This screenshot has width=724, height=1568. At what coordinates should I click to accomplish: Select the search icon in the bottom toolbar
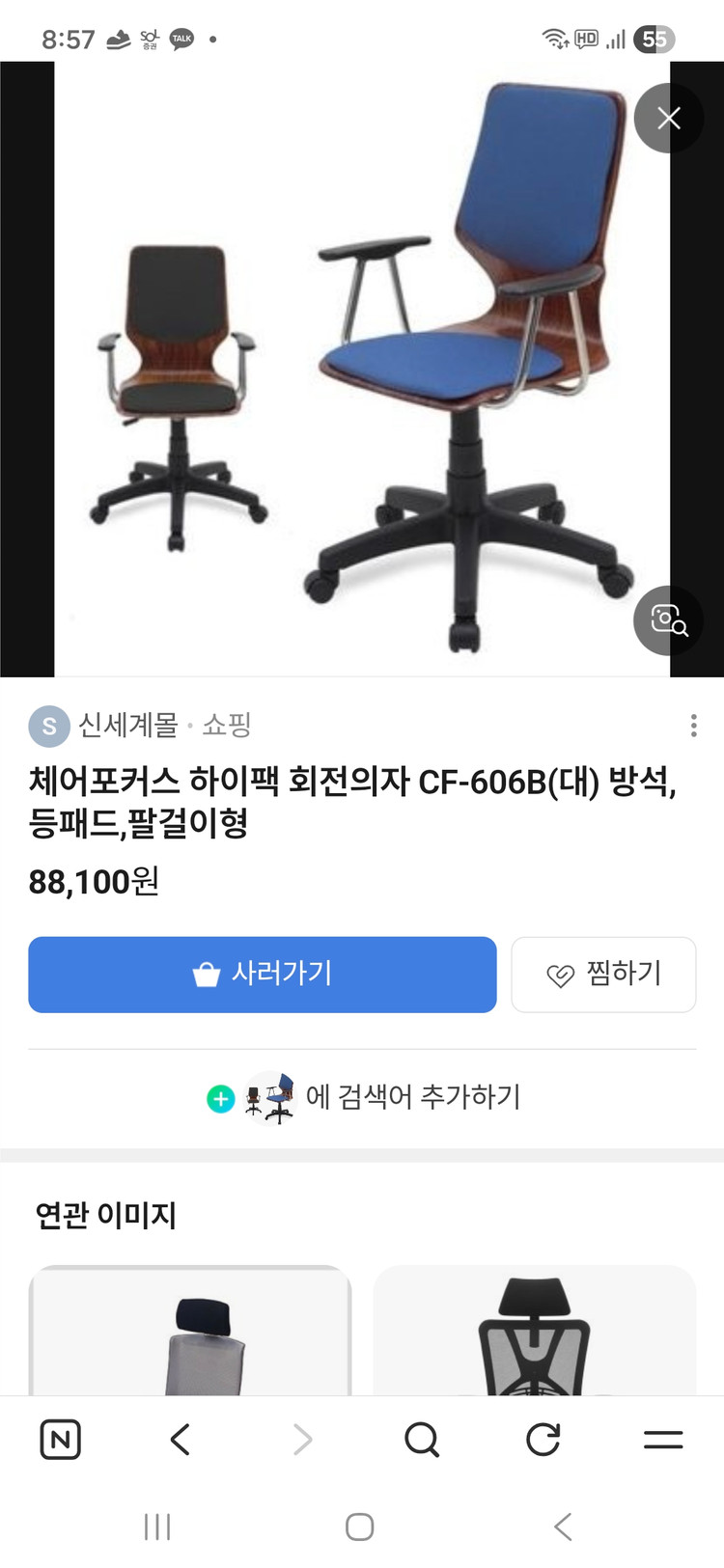pyautogui.click(x=422, y=1441)
